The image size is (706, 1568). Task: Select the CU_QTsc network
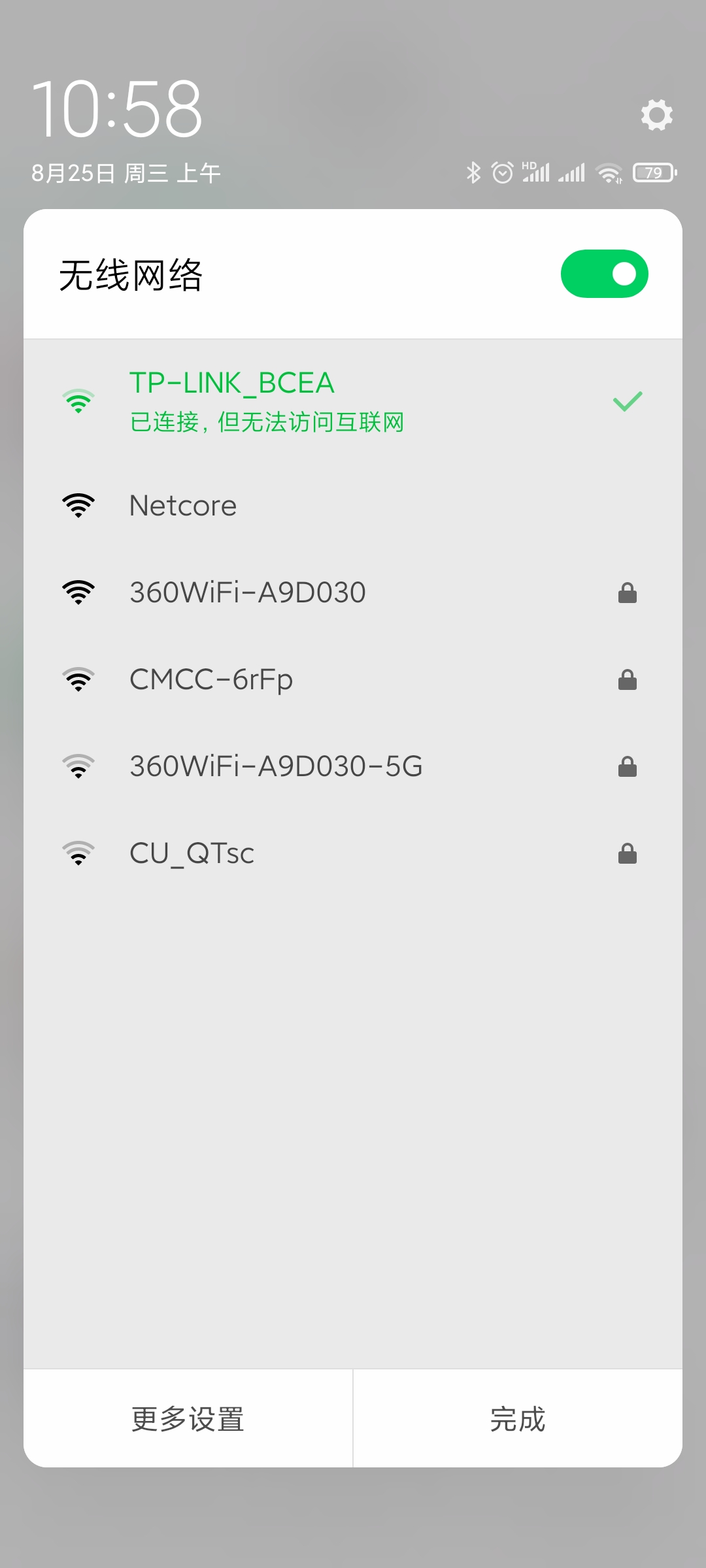[x=353, y=853]
